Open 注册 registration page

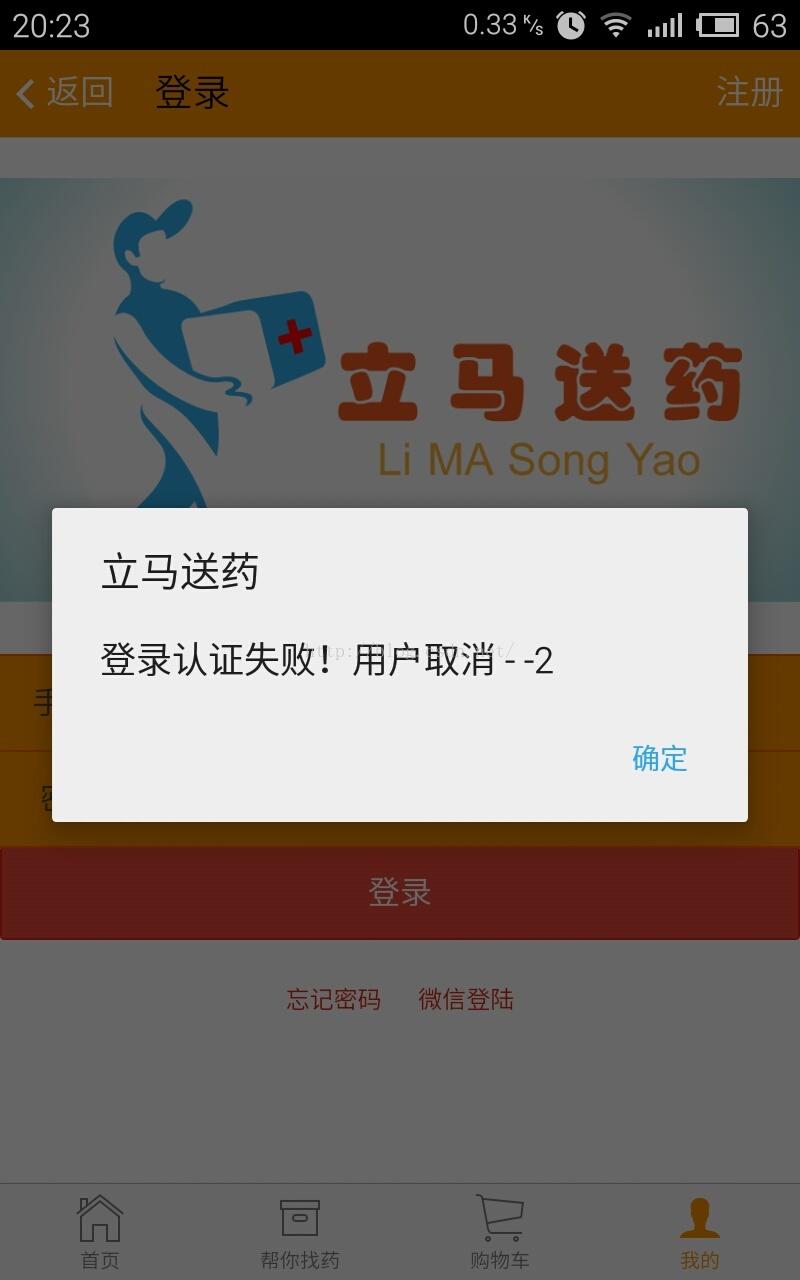[748, 93]
